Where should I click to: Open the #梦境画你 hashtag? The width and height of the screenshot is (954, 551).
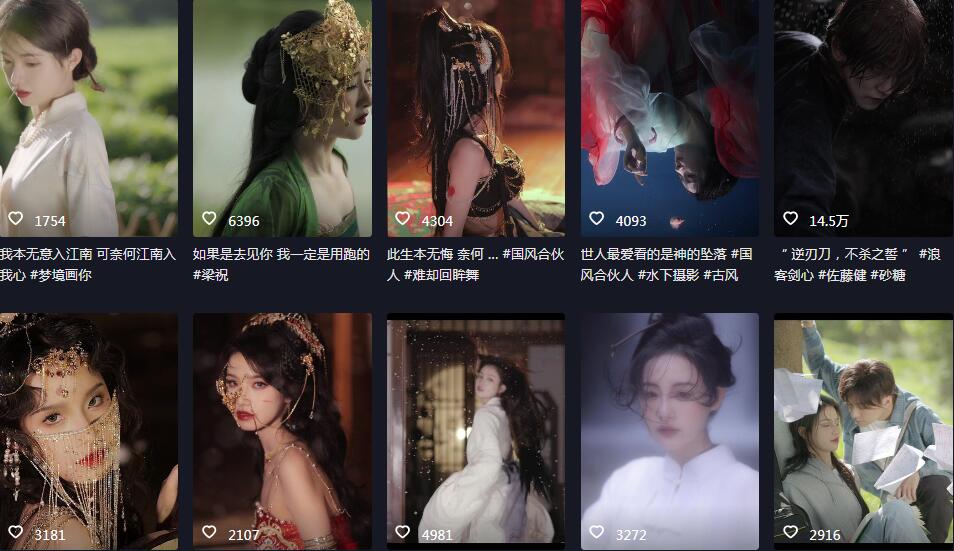(61, 275)
